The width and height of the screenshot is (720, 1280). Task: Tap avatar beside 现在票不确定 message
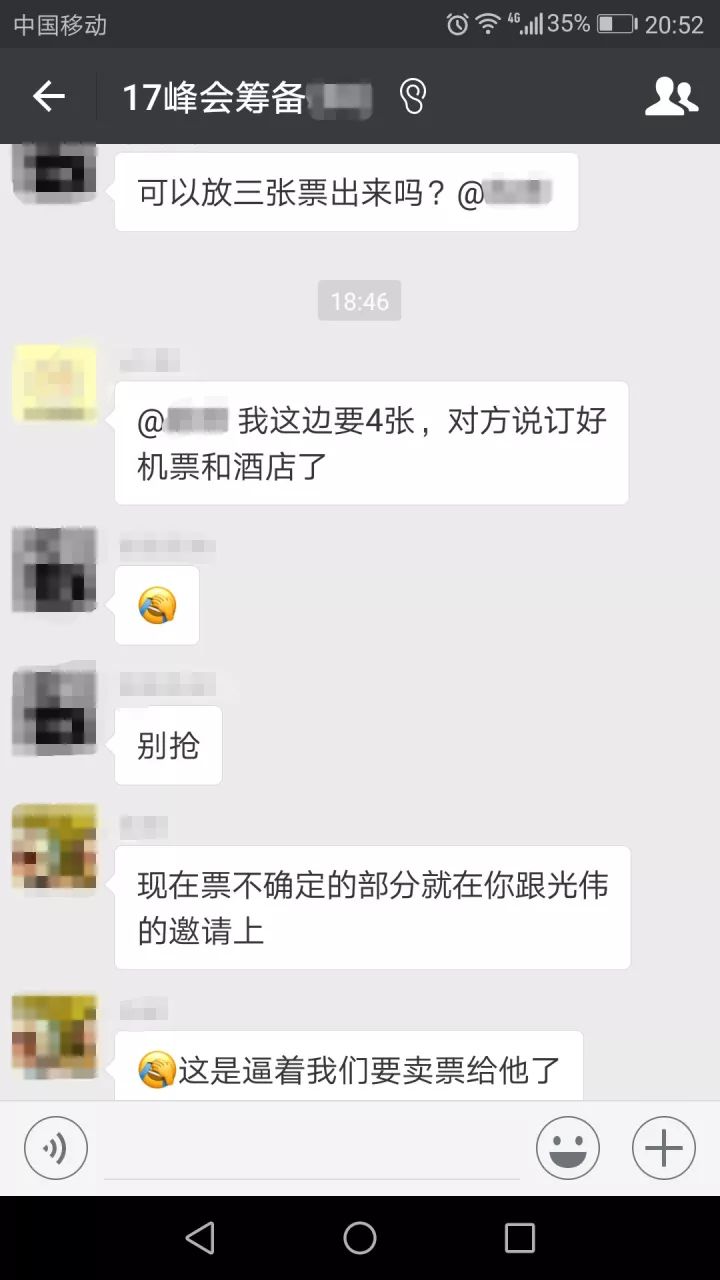pyautogui.click(x=54, y=848)
